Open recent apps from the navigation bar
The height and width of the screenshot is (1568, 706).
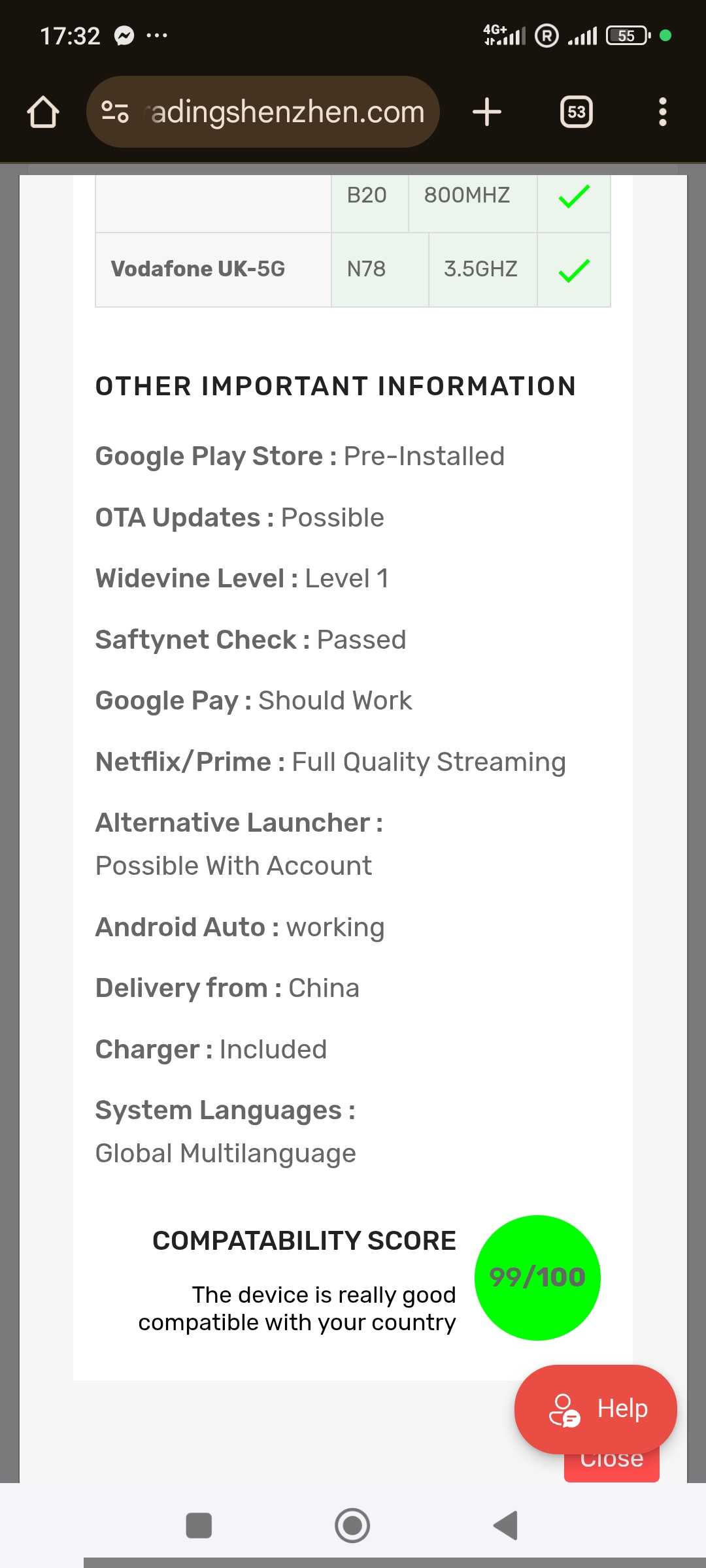point(199,1526)
